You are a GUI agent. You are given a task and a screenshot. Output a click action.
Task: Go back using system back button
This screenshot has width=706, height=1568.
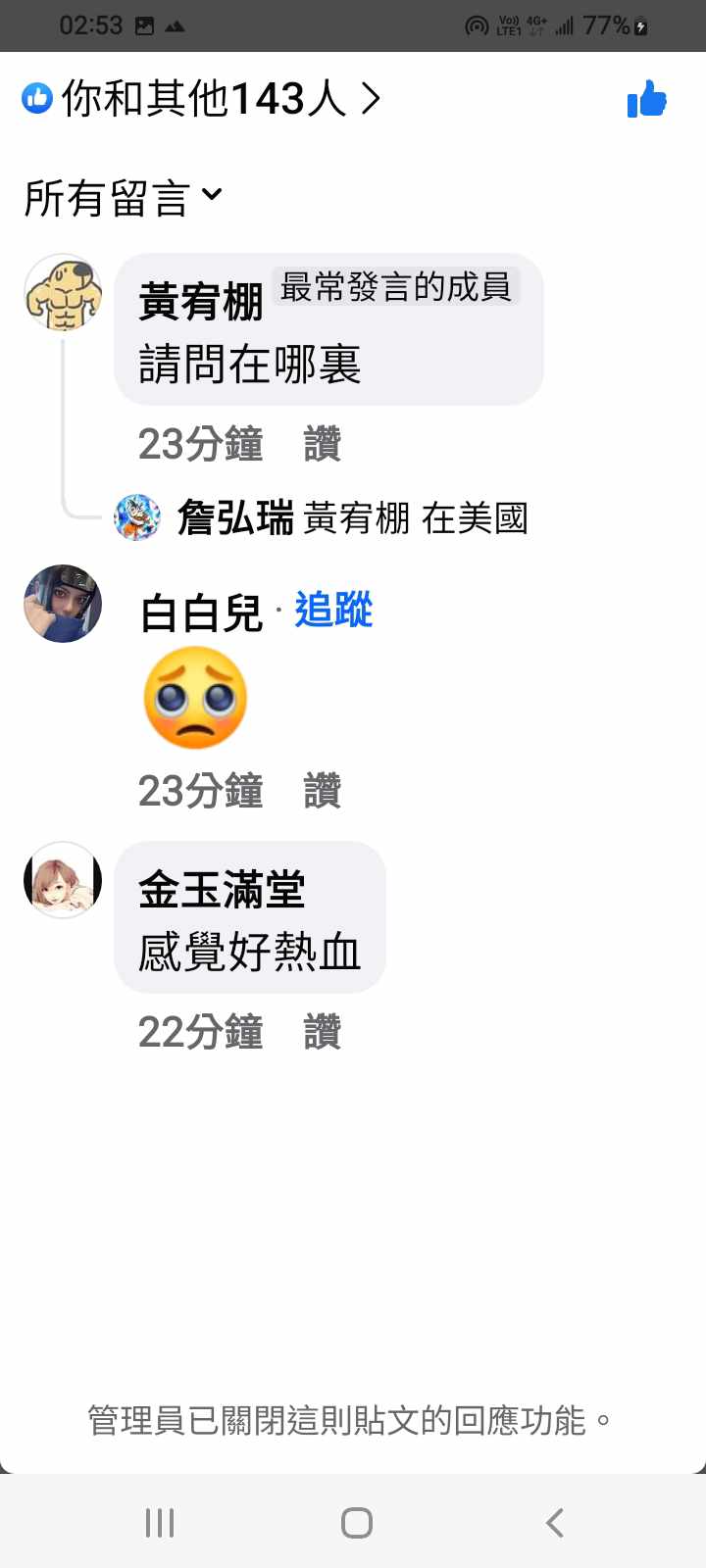[x=554, y=1522]
